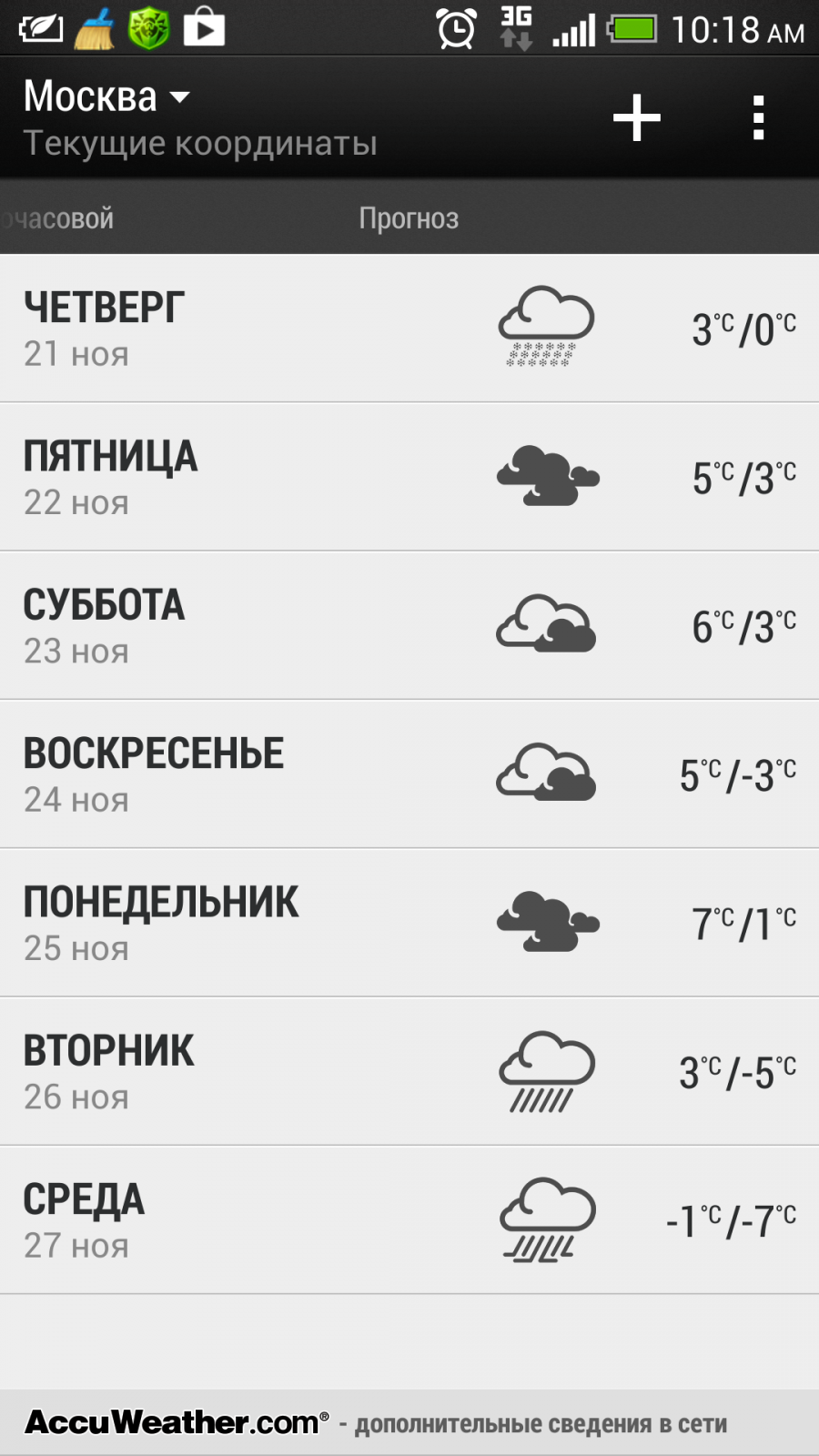View Суббота 23 ноя details
819x1456 pixels.
tap(409, 626)
